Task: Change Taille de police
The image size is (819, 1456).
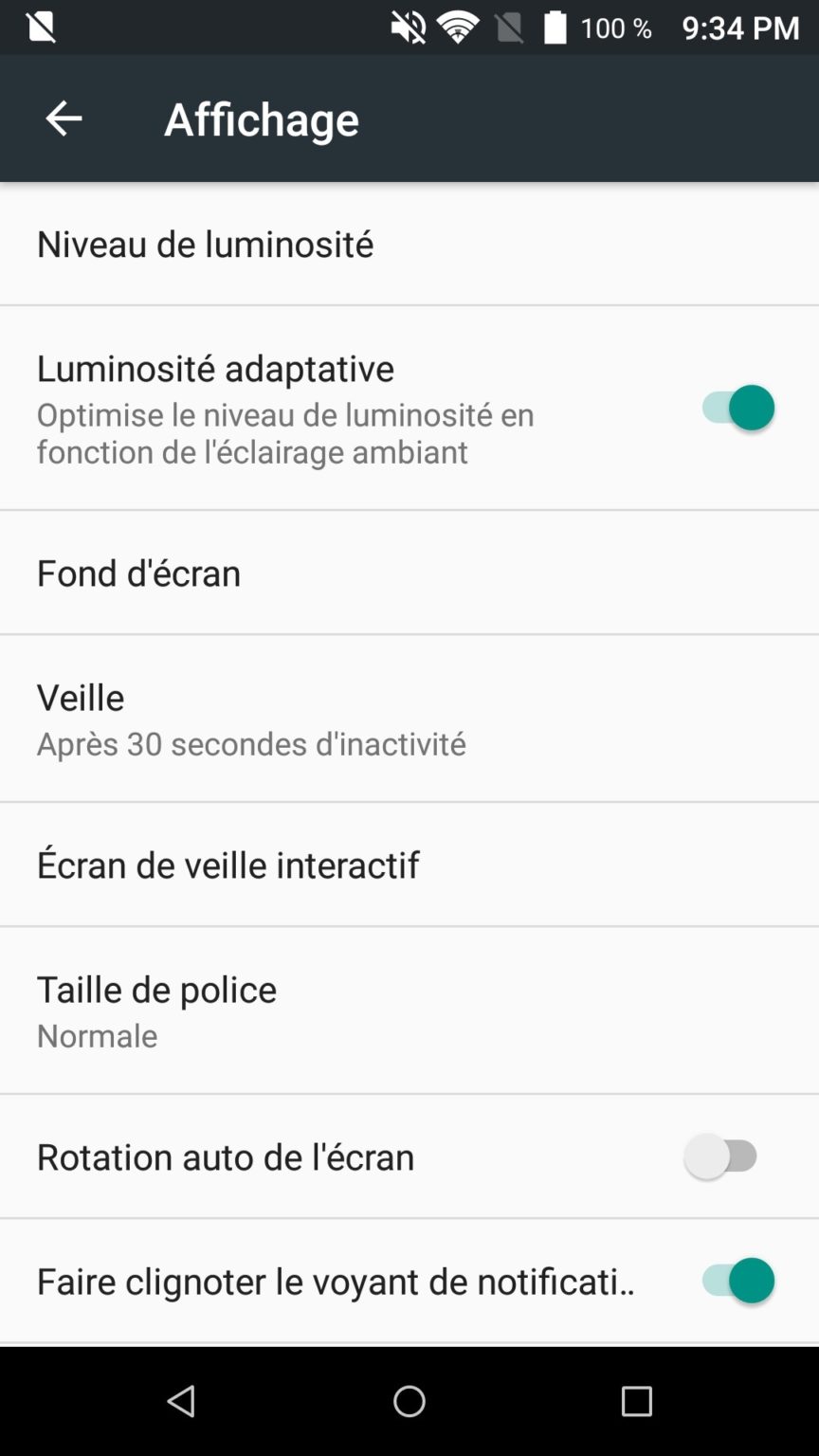Action: coord(156,1010)
